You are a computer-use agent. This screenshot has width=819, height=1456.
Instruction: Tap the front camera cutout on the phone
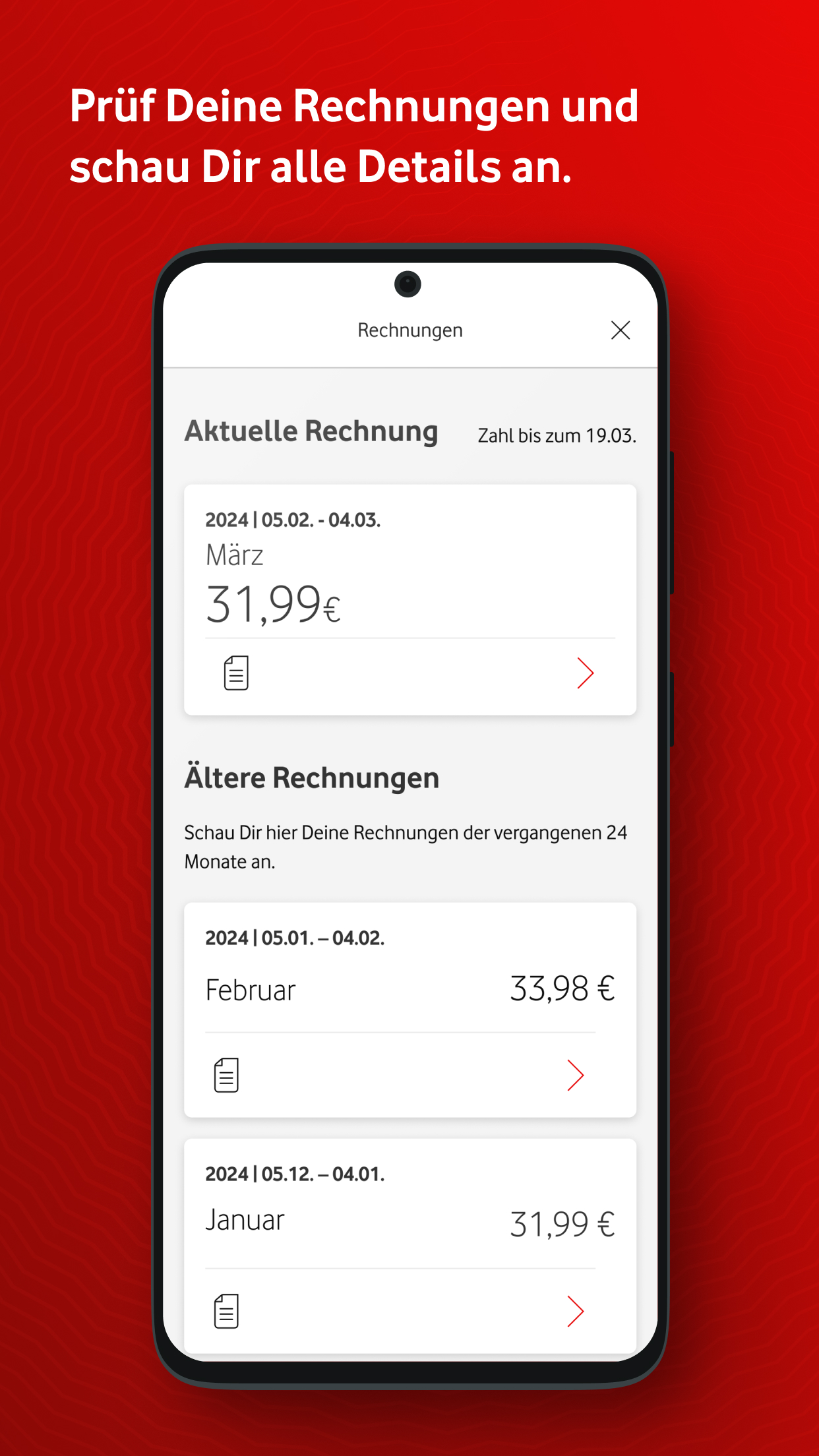click(409, 284)
